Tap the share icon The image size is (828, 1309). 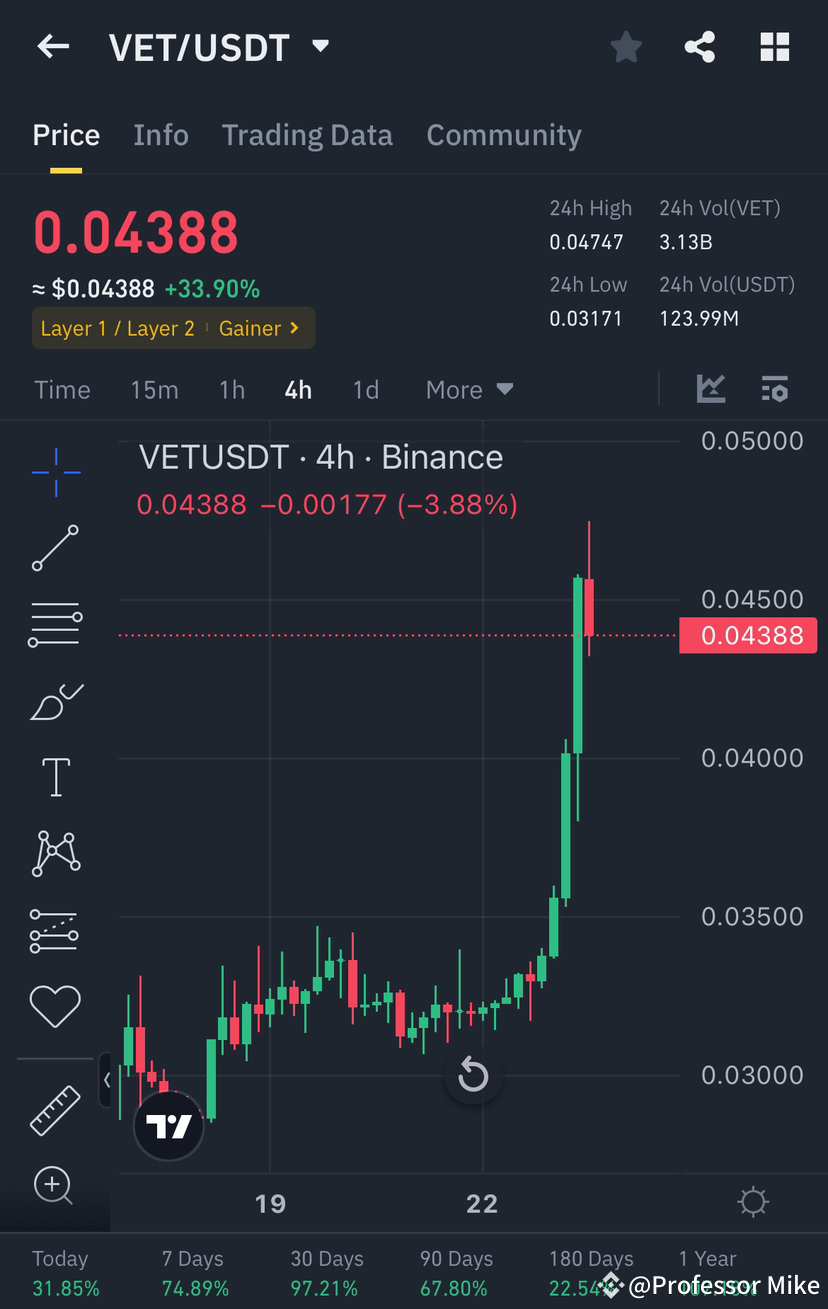699,46
